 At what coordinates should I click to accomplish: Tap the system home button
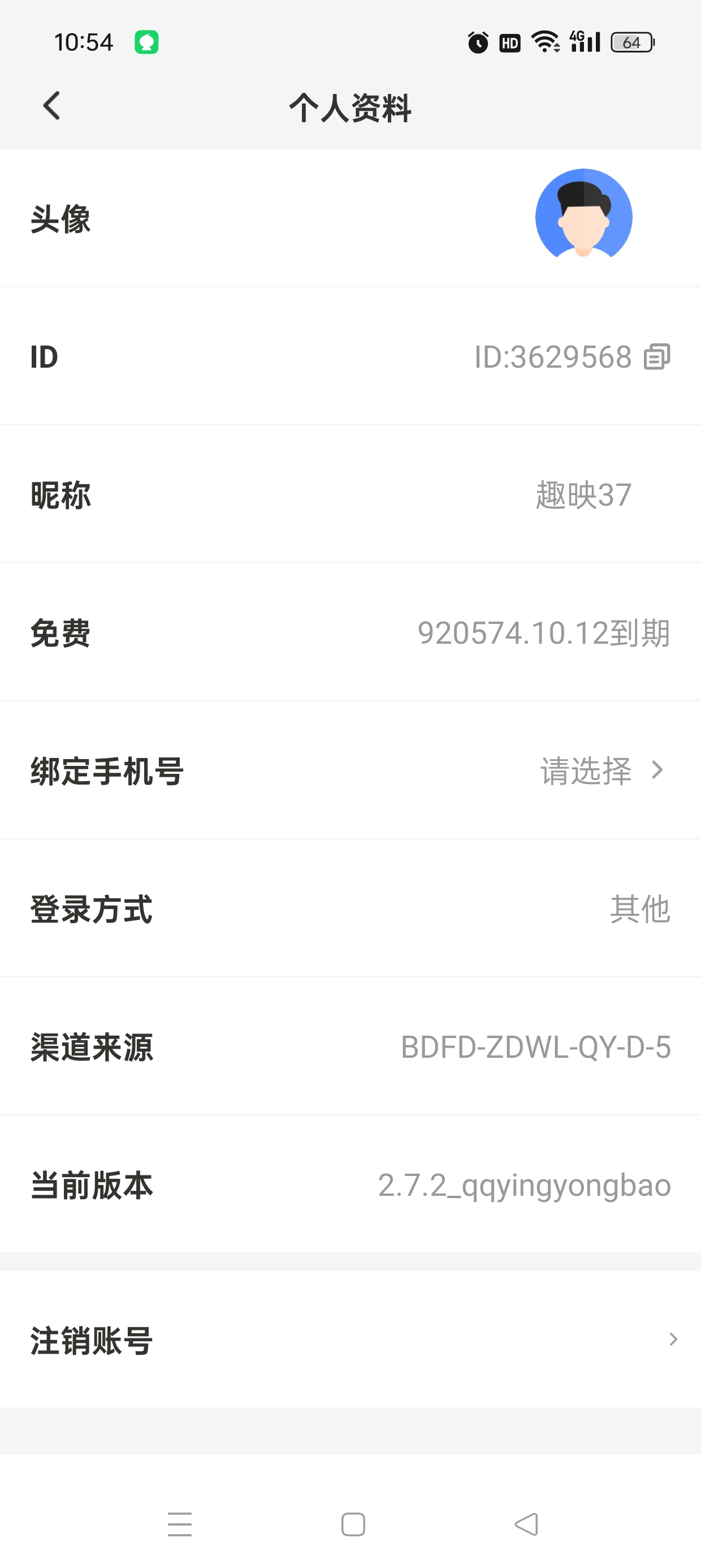tap(353, 1524)
